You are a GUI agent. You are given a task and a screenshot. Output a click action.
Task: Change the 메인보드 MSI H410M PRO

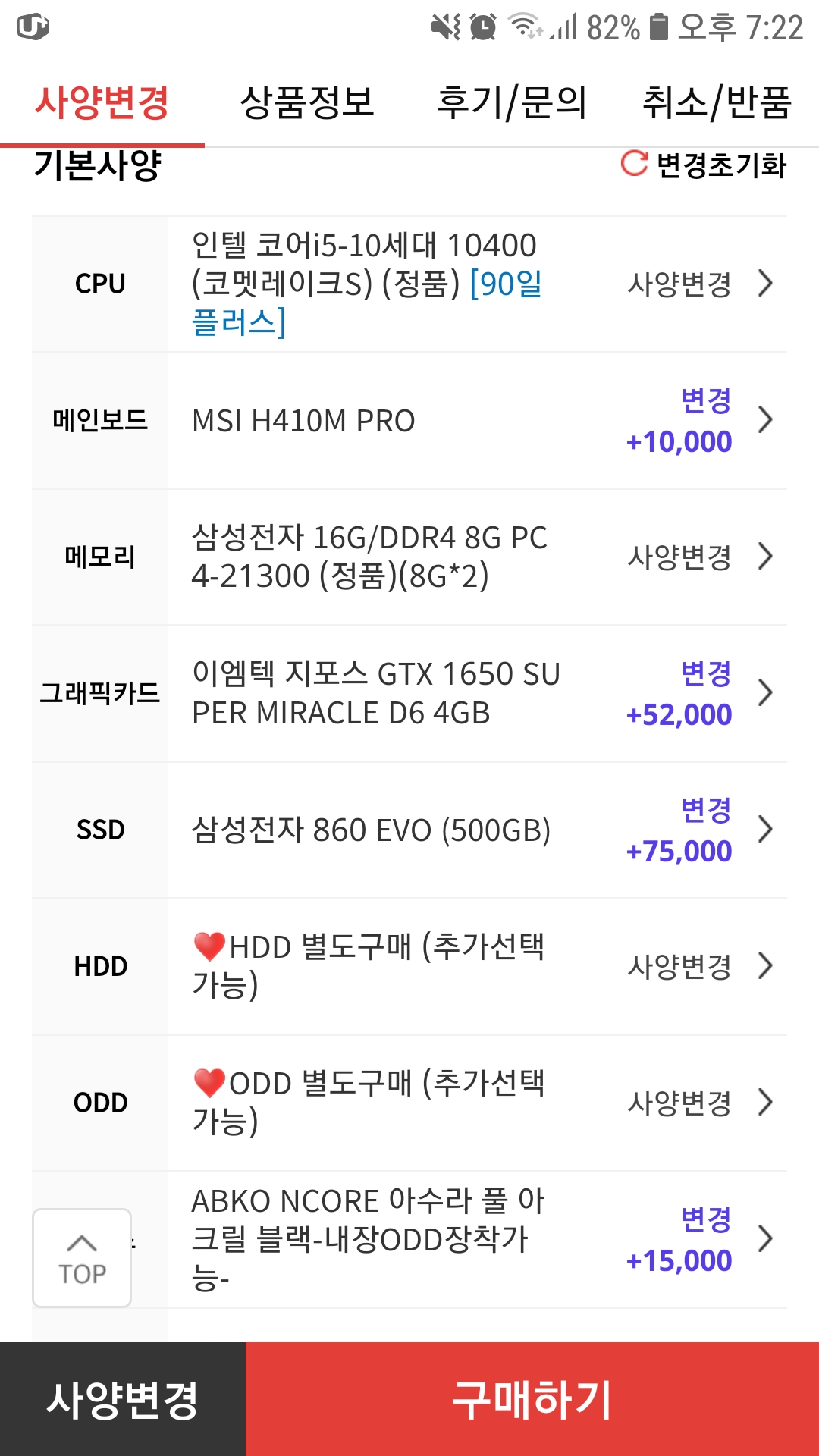(x=698, y=421)
